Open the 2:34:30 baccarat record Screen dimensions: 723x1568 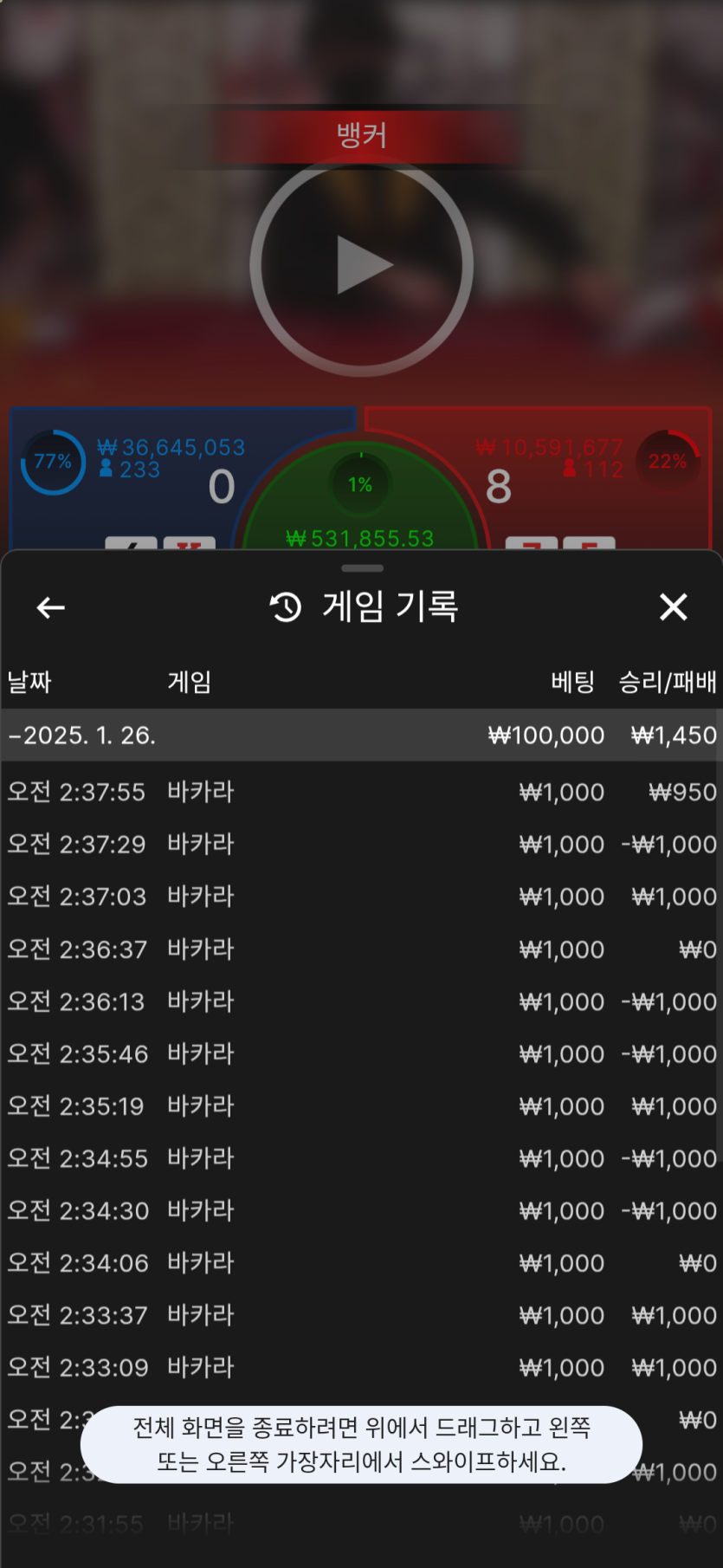[361, 1211]
